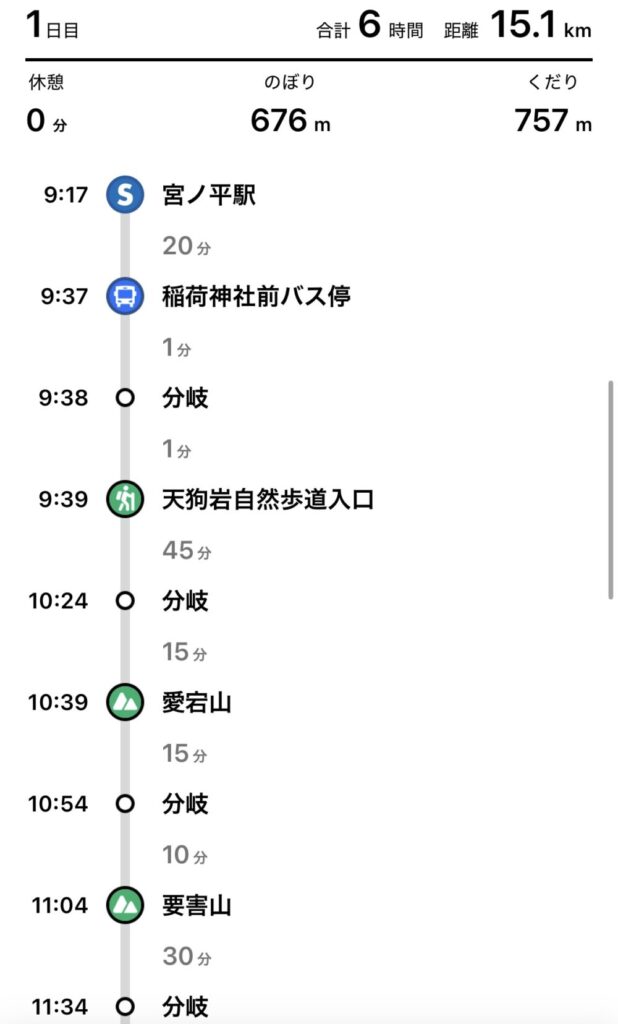Screen dimensions: 618x1024
Task: View the 愛宕山 summit waypoint
Action: [197, 703]
